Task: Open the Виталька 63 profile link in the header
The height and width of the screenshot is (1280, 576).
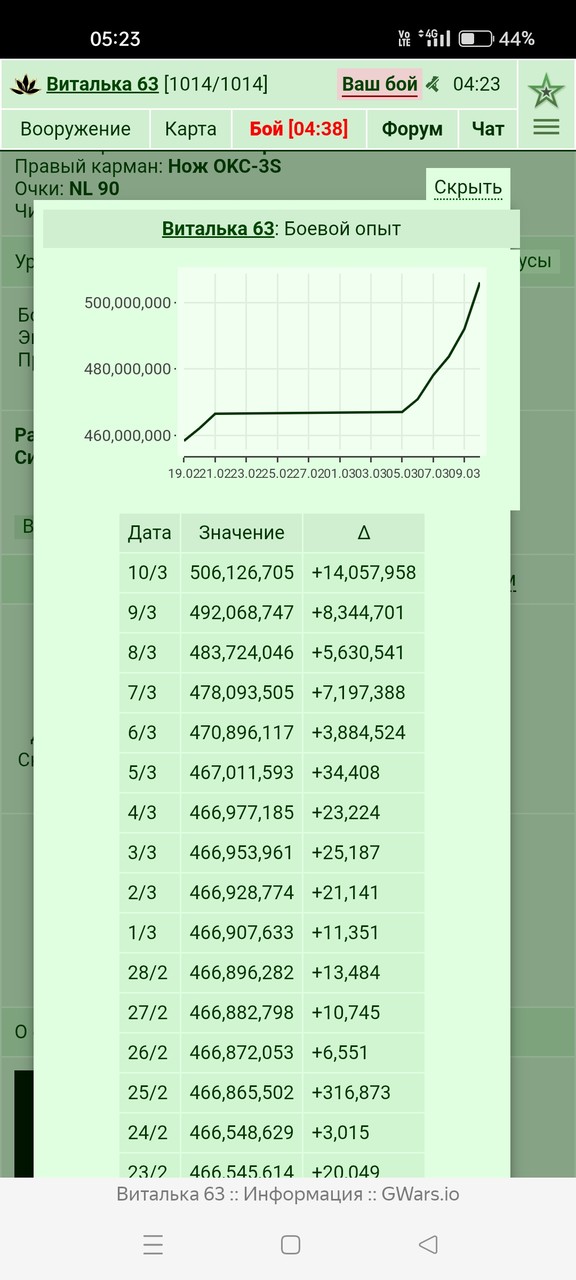Action: coord(102,85)
